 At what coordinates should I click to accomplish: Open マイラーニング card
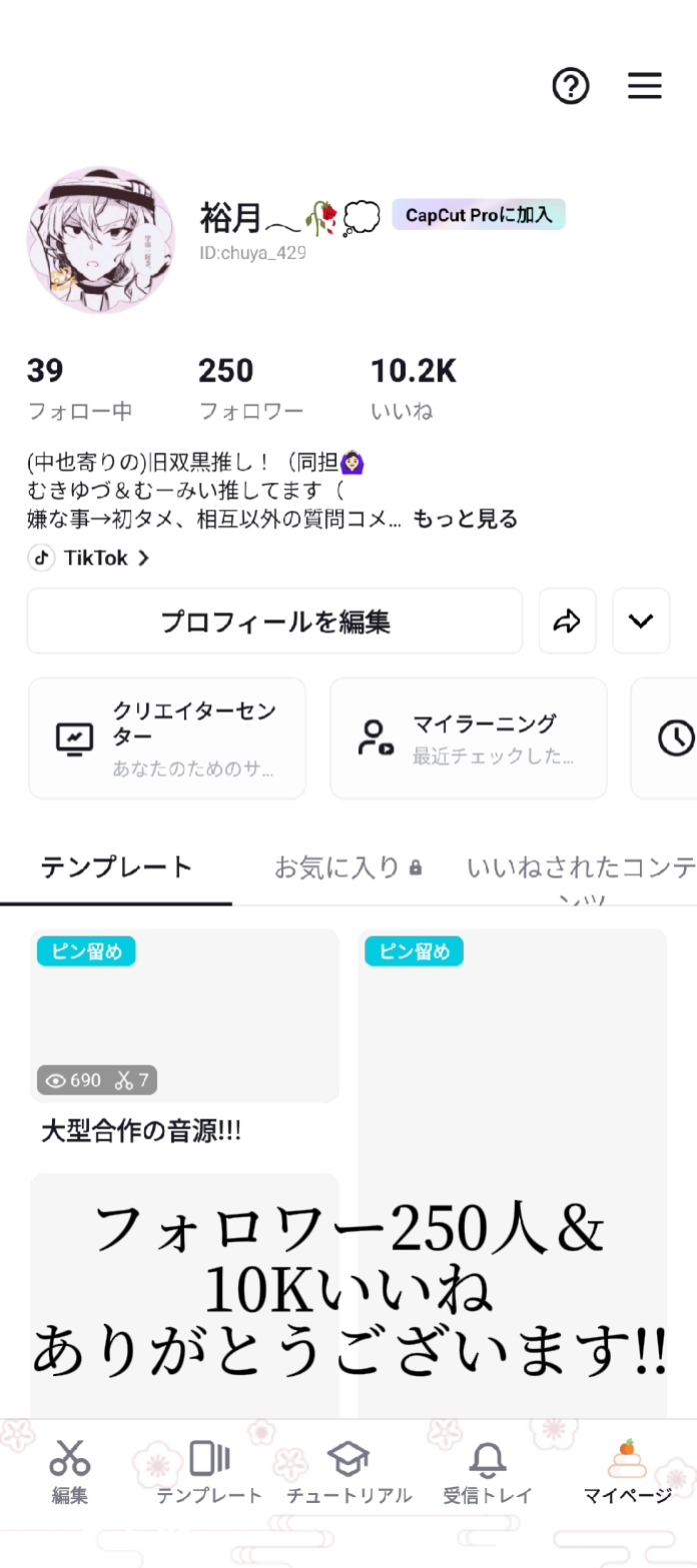coord(468,739)
